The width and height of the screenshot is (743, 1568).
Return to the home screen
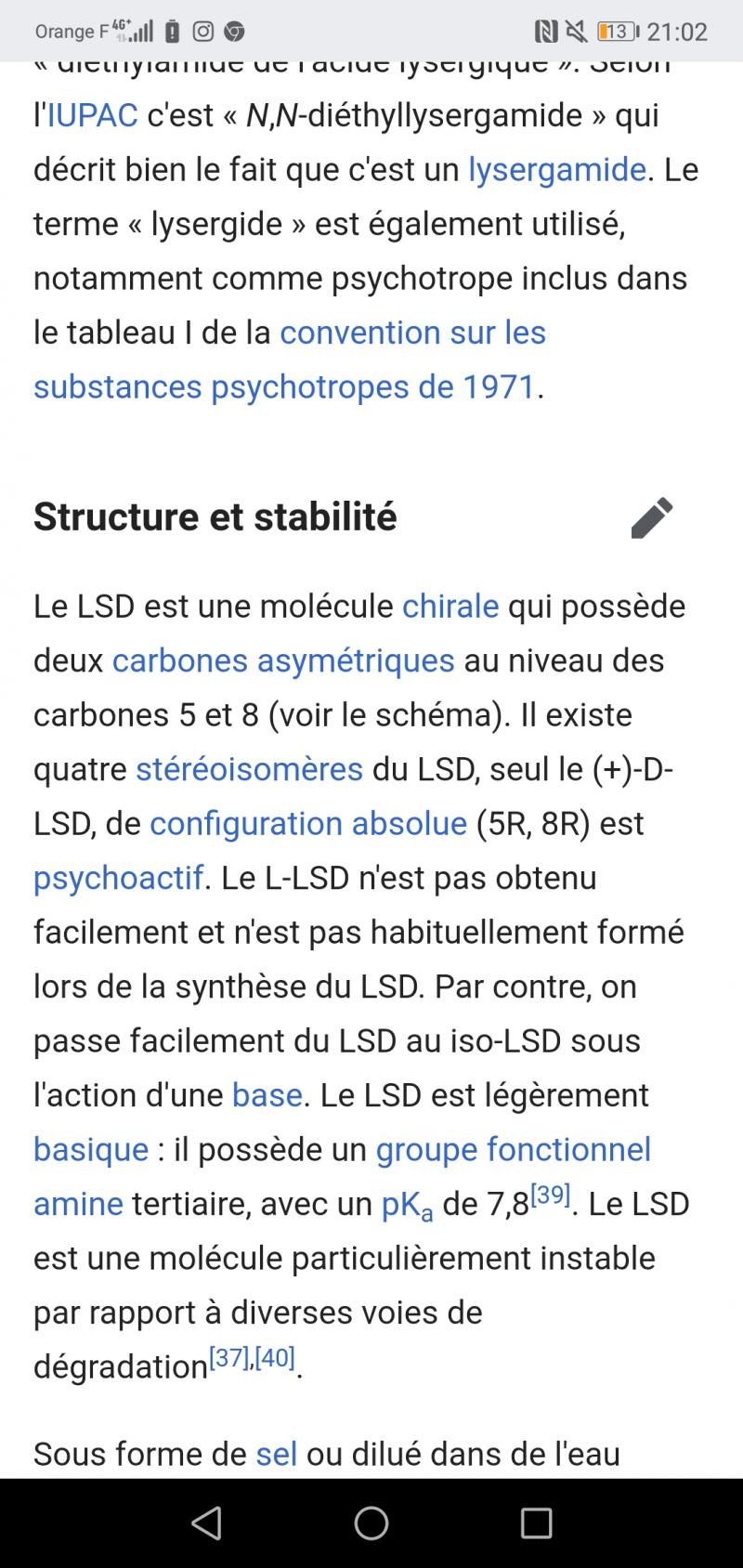point(371,1522)
